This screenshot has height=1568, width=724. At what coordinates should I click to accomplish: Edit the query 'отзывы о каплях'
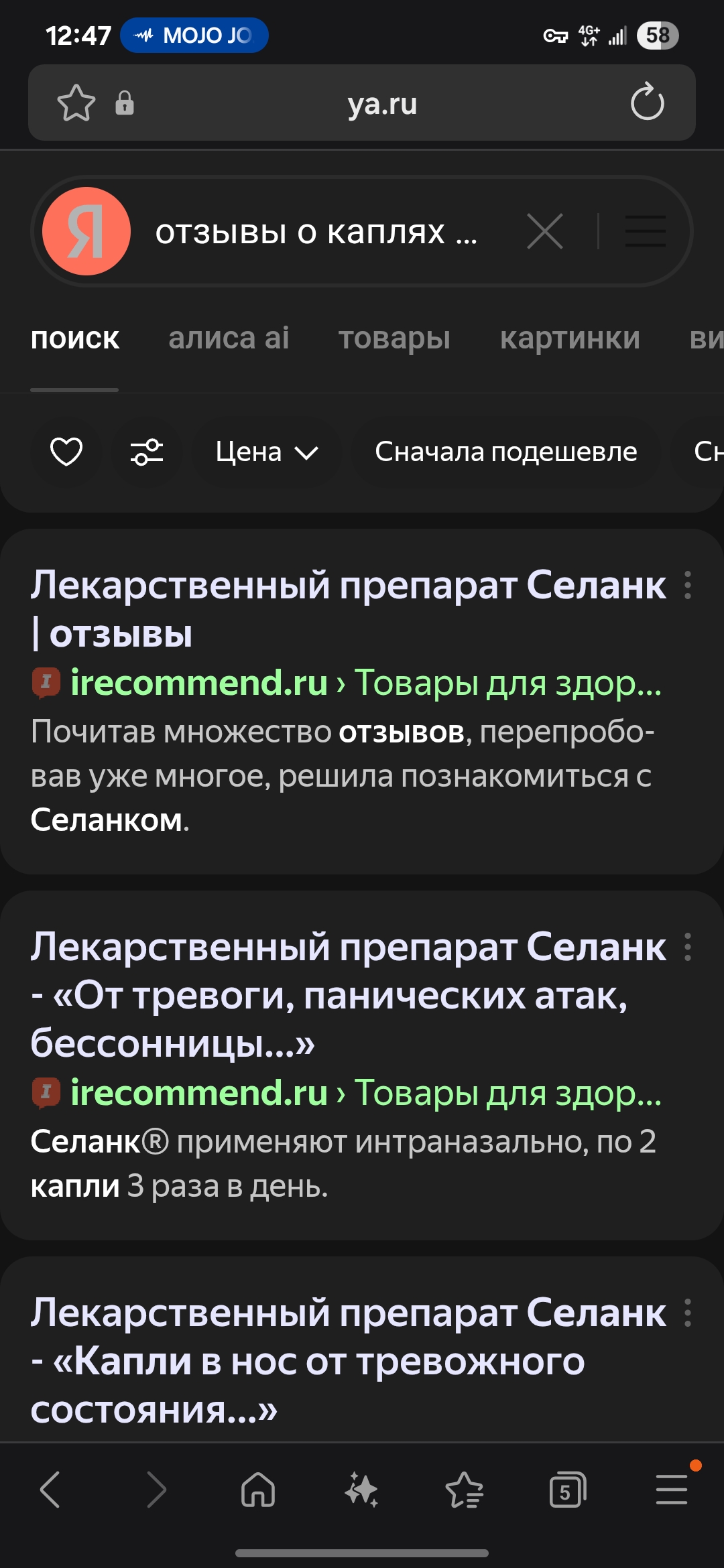(x=315, y=233)
